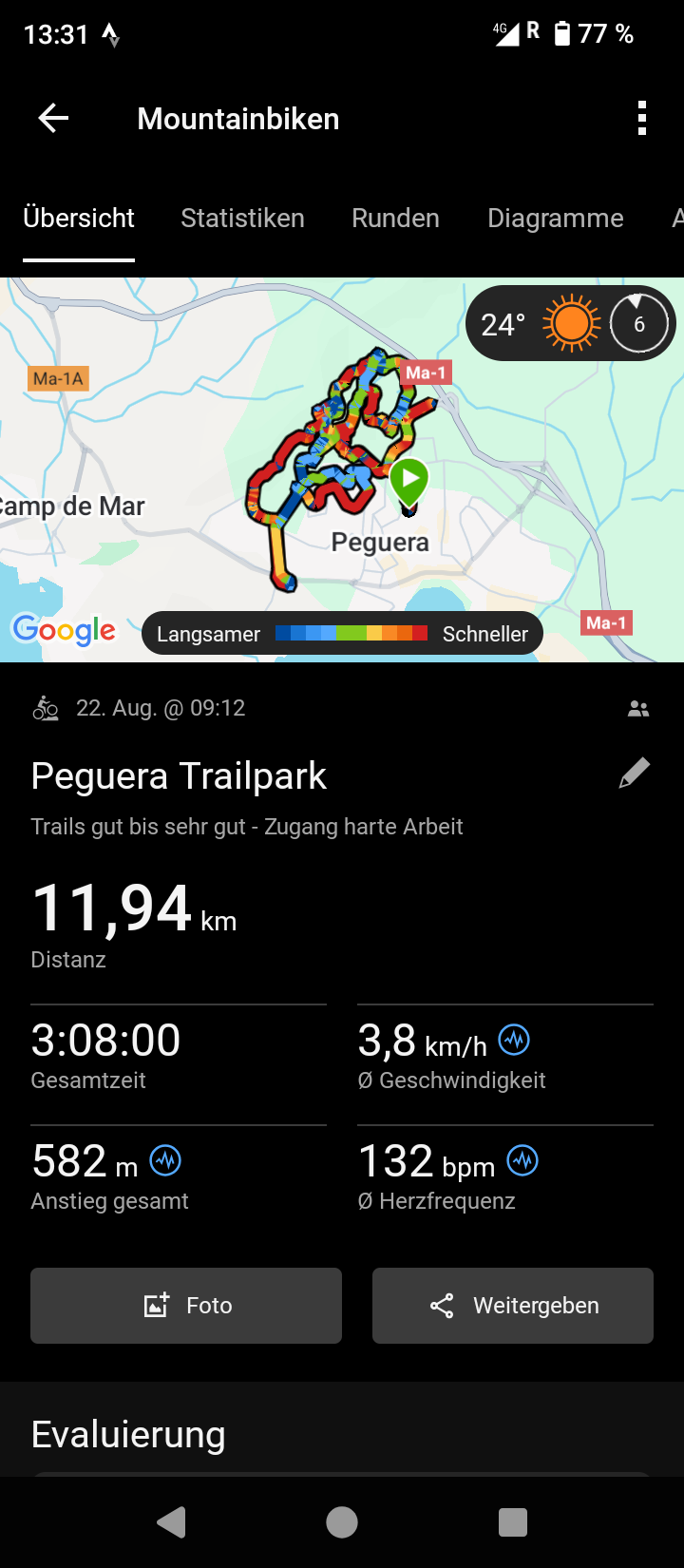Edit the Peguera Trailpark activity title

point(635,774)
